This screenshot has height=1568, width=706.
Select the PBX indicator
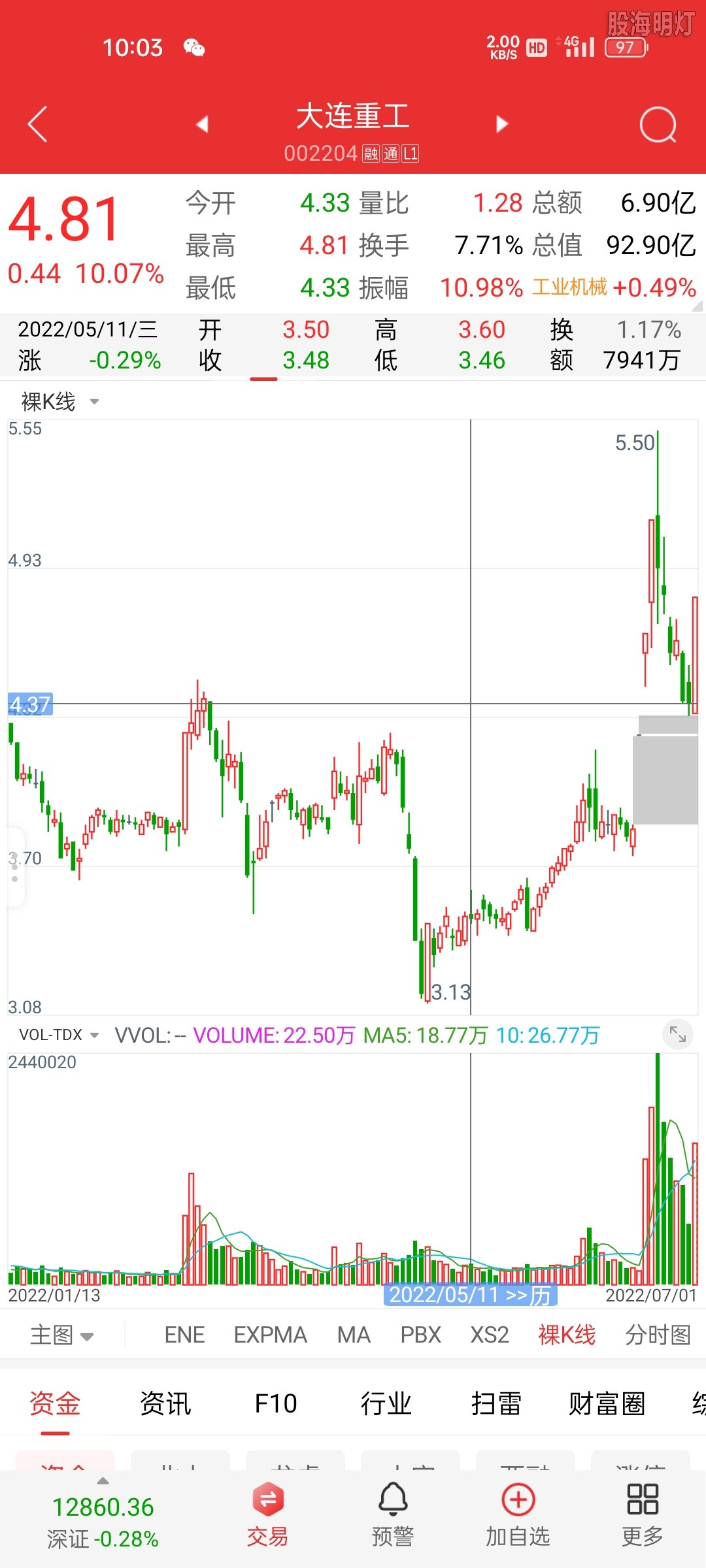point(420,1335)
